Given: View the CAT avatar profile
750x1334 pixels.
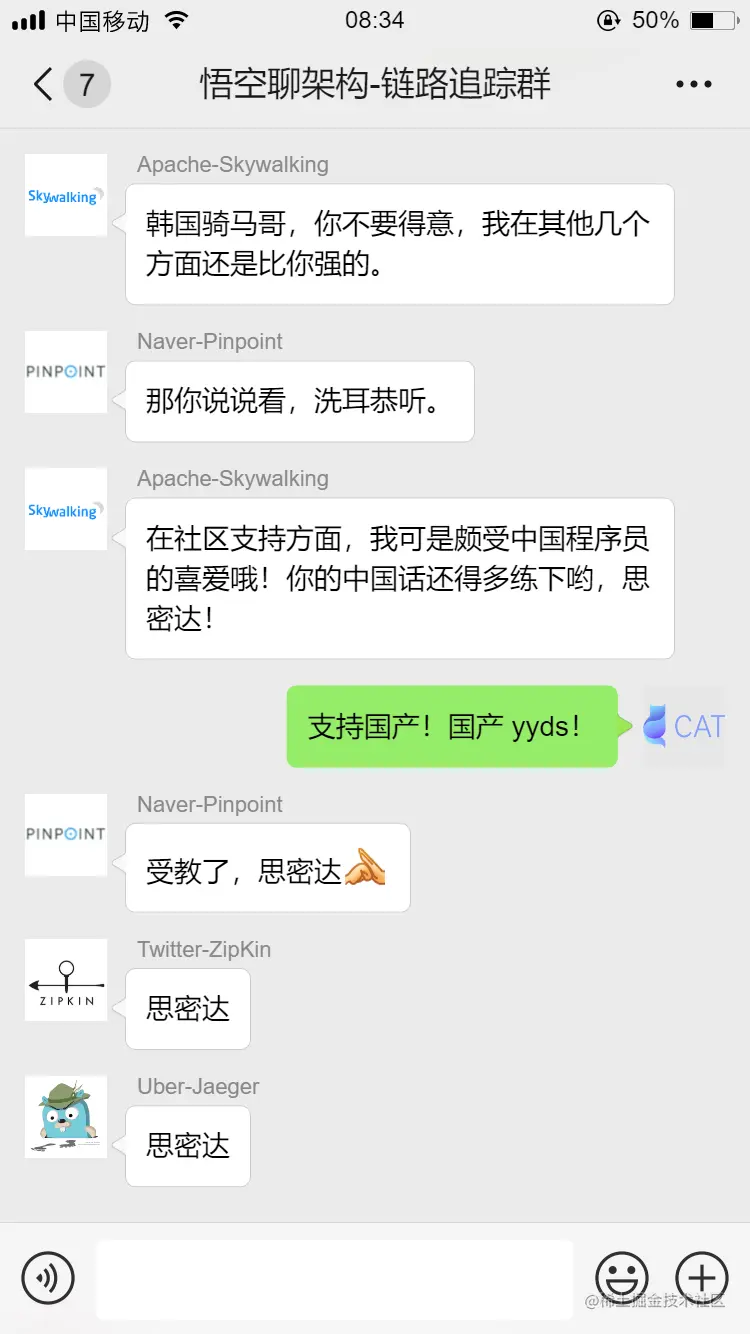Looking at the screenshot, I should tap(684, 726).
